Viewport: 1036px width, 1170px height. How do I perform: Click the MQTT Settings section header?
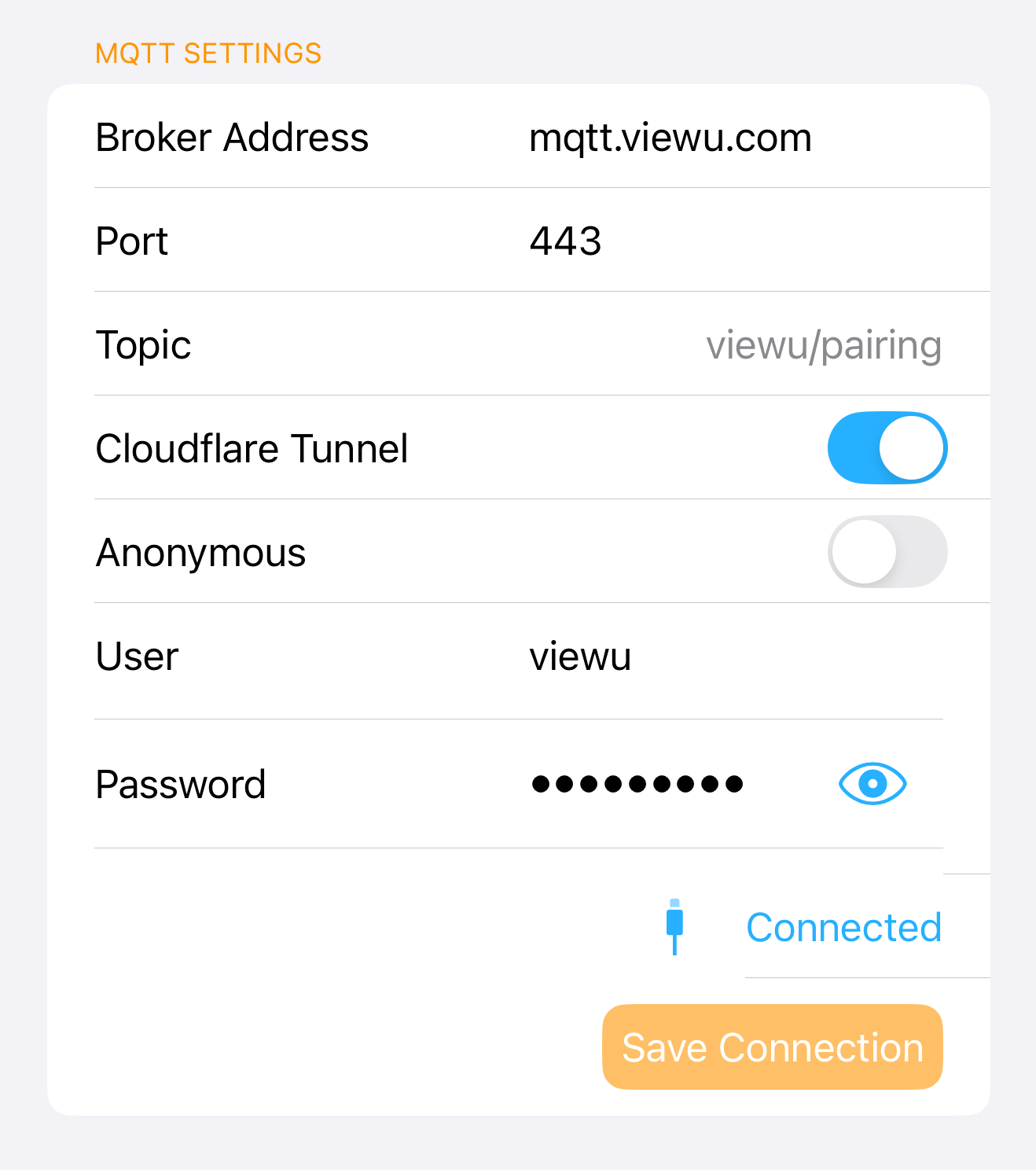208,53
